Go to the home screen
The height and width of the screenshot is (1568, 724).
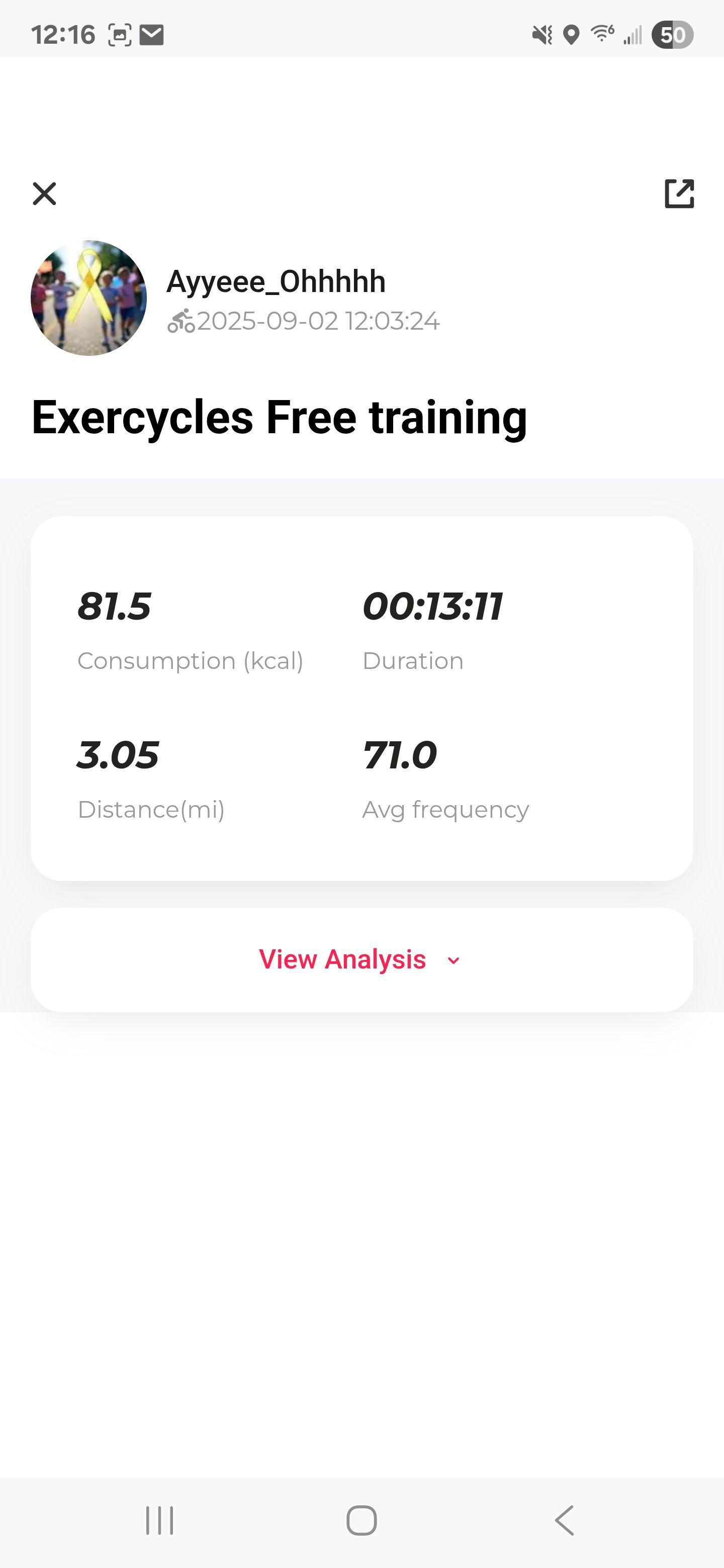[361, 1521]
